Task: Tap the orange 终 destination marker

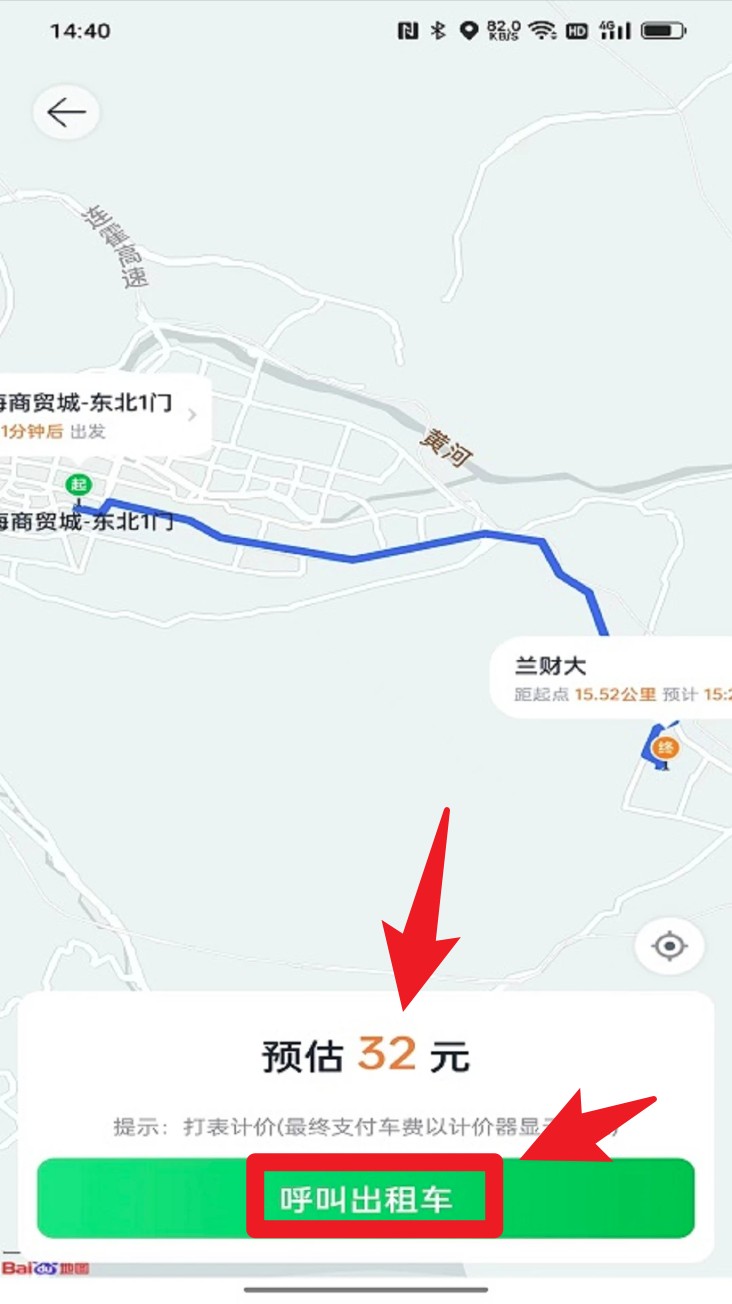Action: pos(666,748)
